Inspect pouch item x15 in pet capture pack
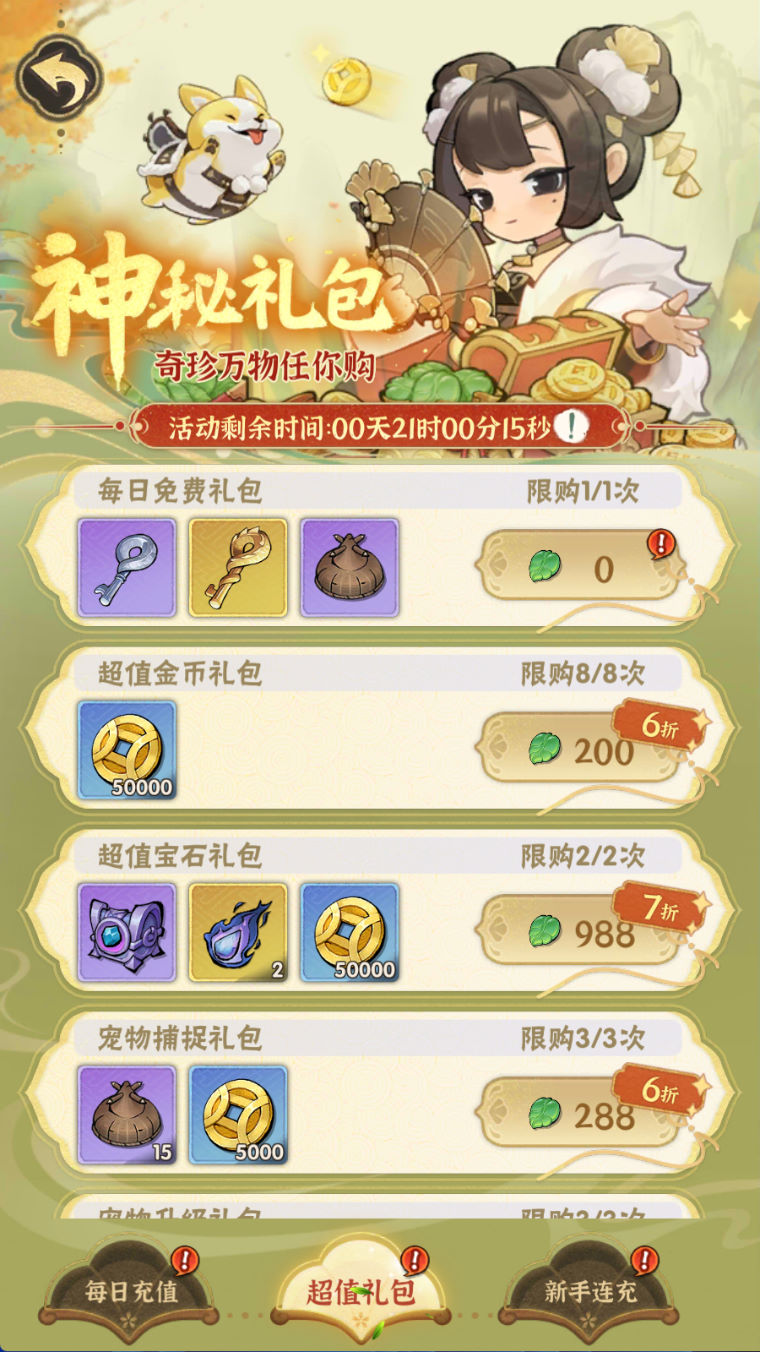 pos(127,1114)
